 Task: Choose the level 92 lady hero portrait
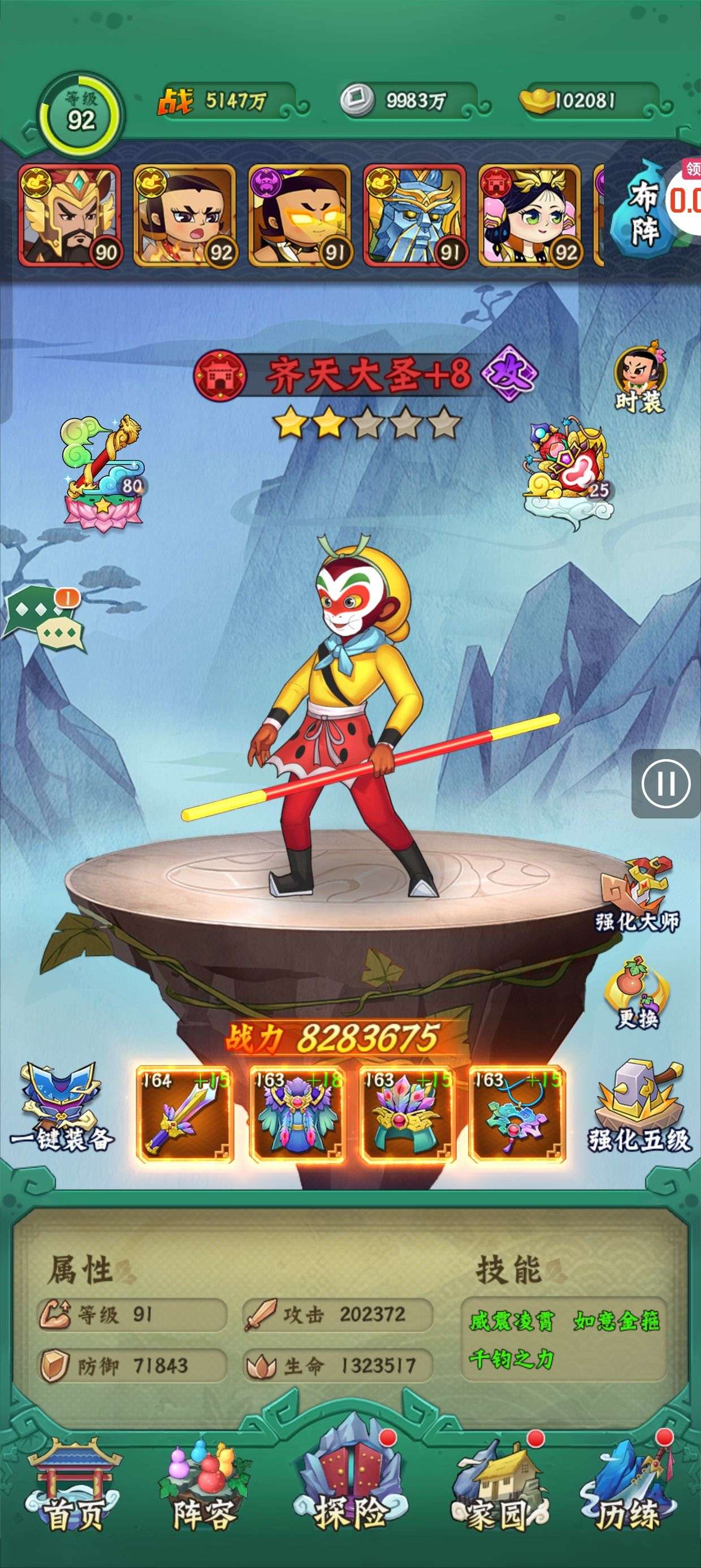click(529, 215)
